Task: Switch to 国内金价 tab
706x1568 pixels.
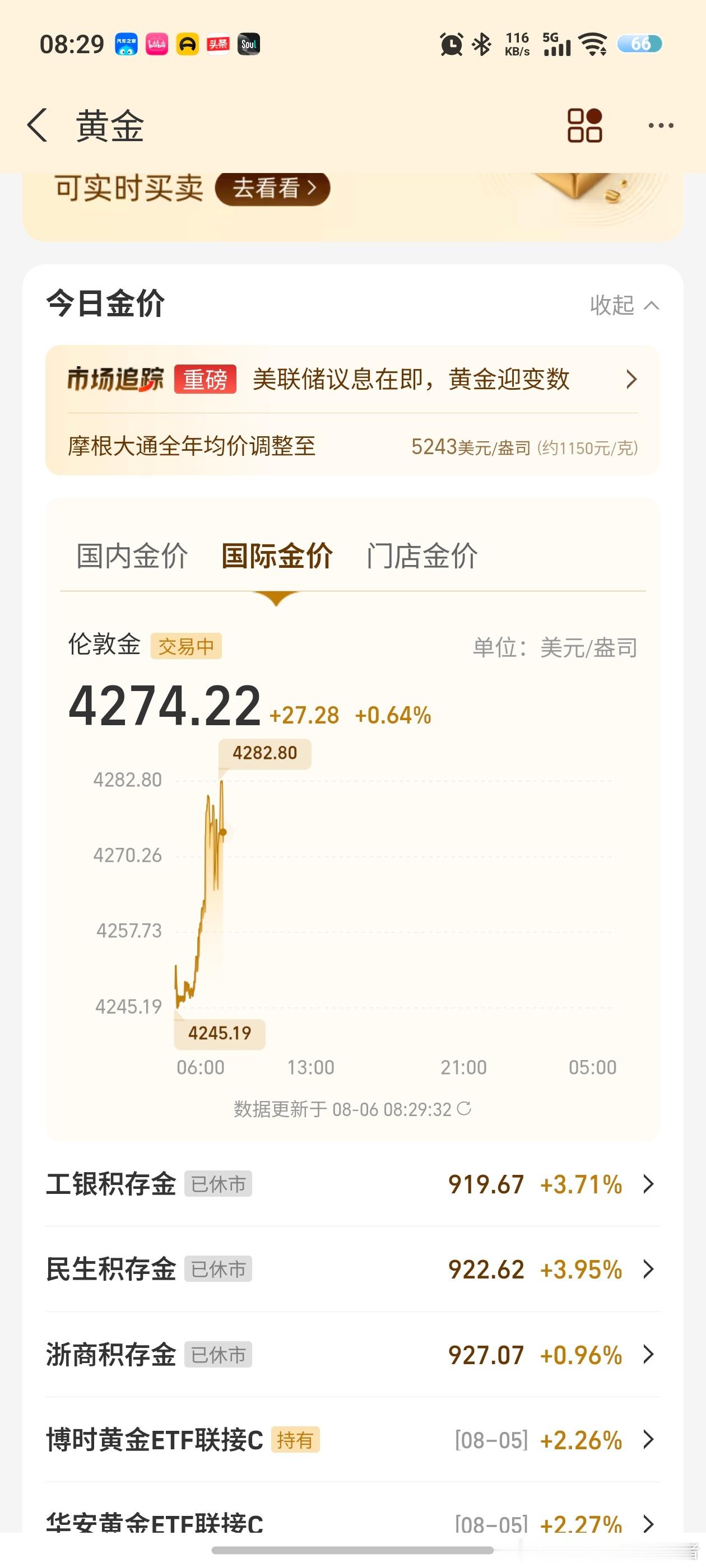Action: pyautogui.click(x=132, y=556)
